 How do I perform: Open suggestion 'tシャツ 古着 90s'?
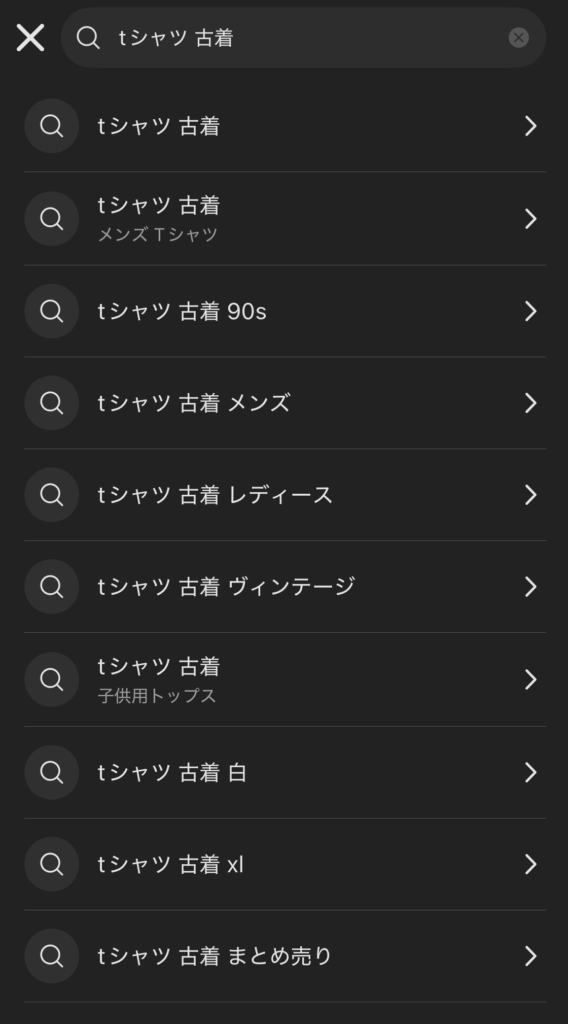[285, 312]
